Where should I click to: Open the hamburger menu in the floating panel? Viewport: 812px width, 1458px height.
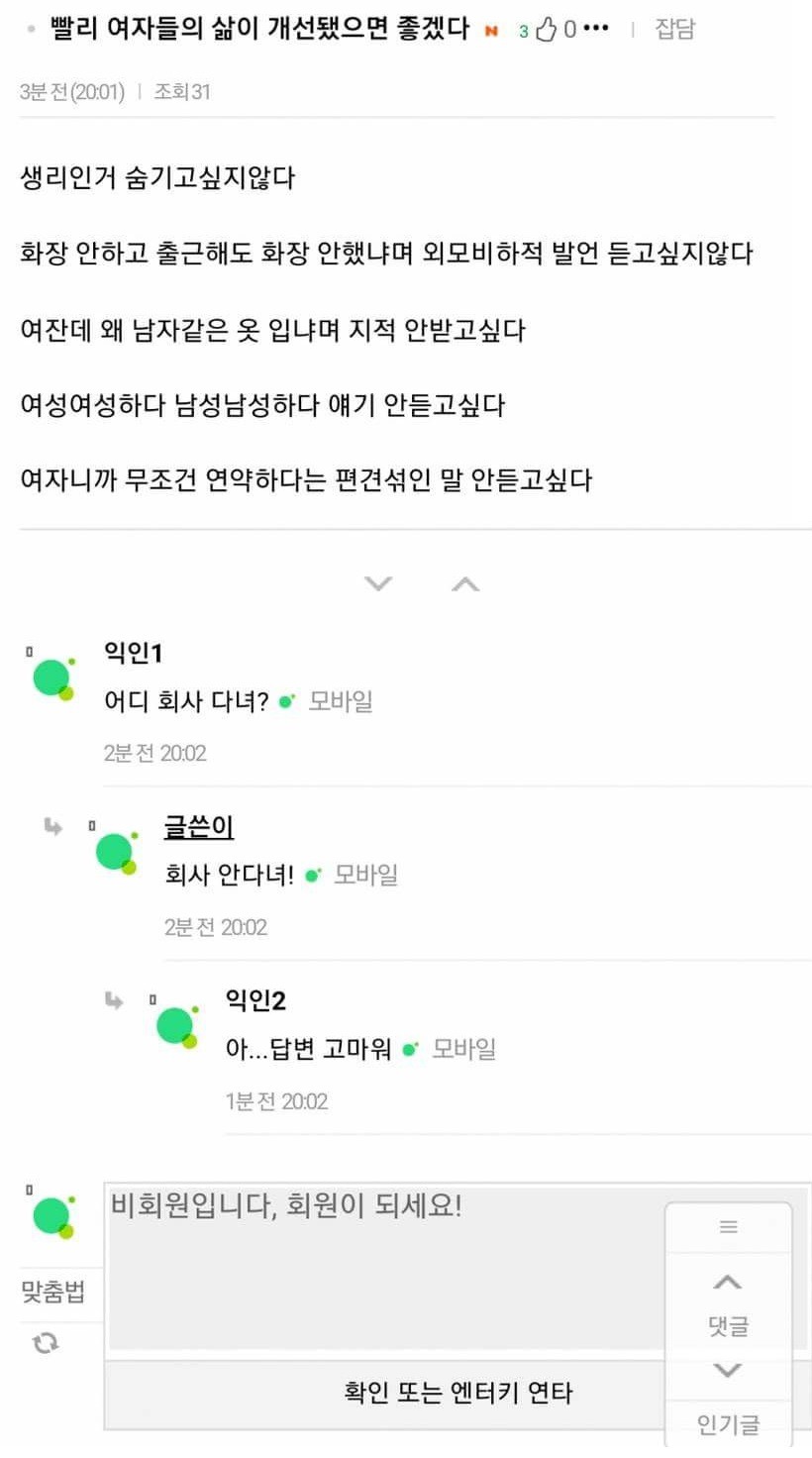729,1227
